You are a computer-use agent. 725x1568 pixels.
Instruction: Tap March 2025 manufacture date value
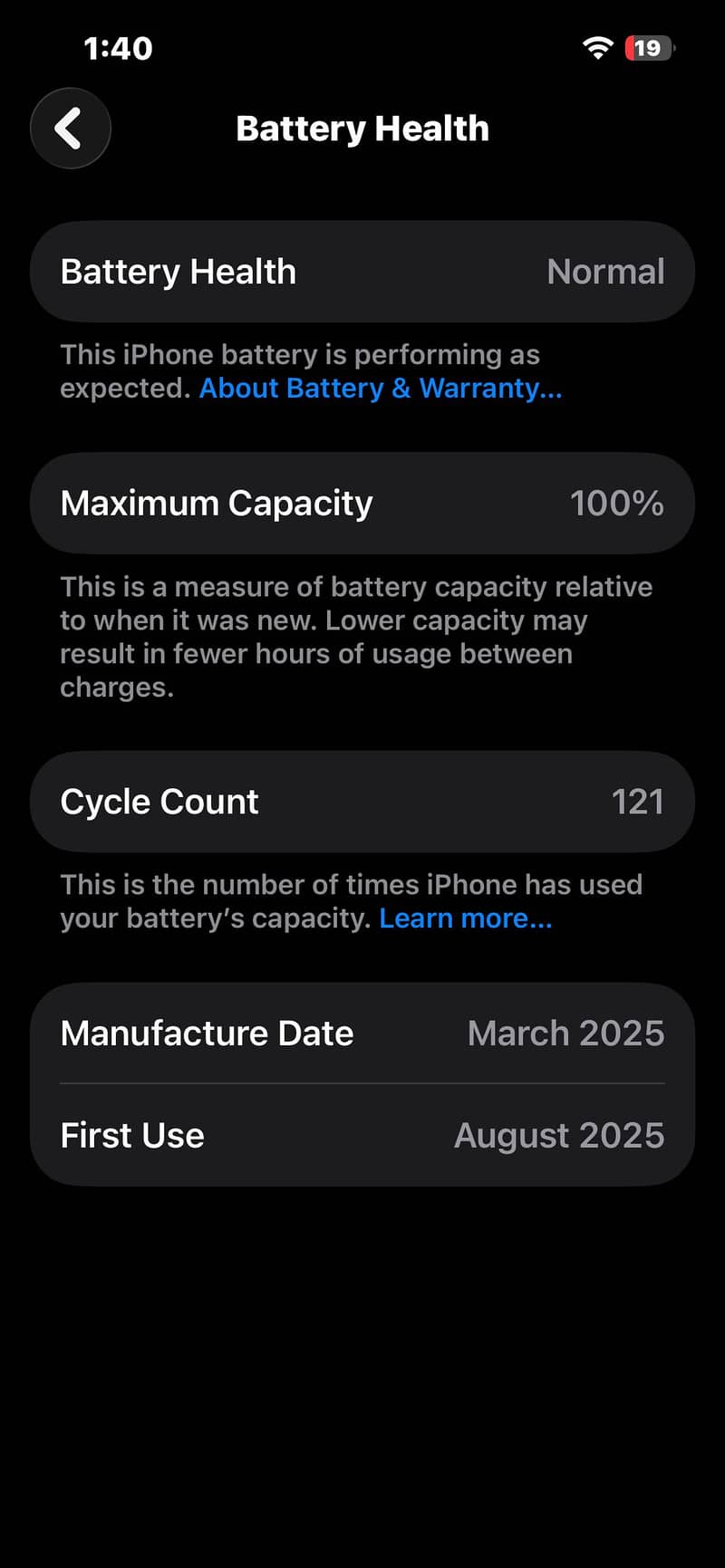tap(565, 1033)
